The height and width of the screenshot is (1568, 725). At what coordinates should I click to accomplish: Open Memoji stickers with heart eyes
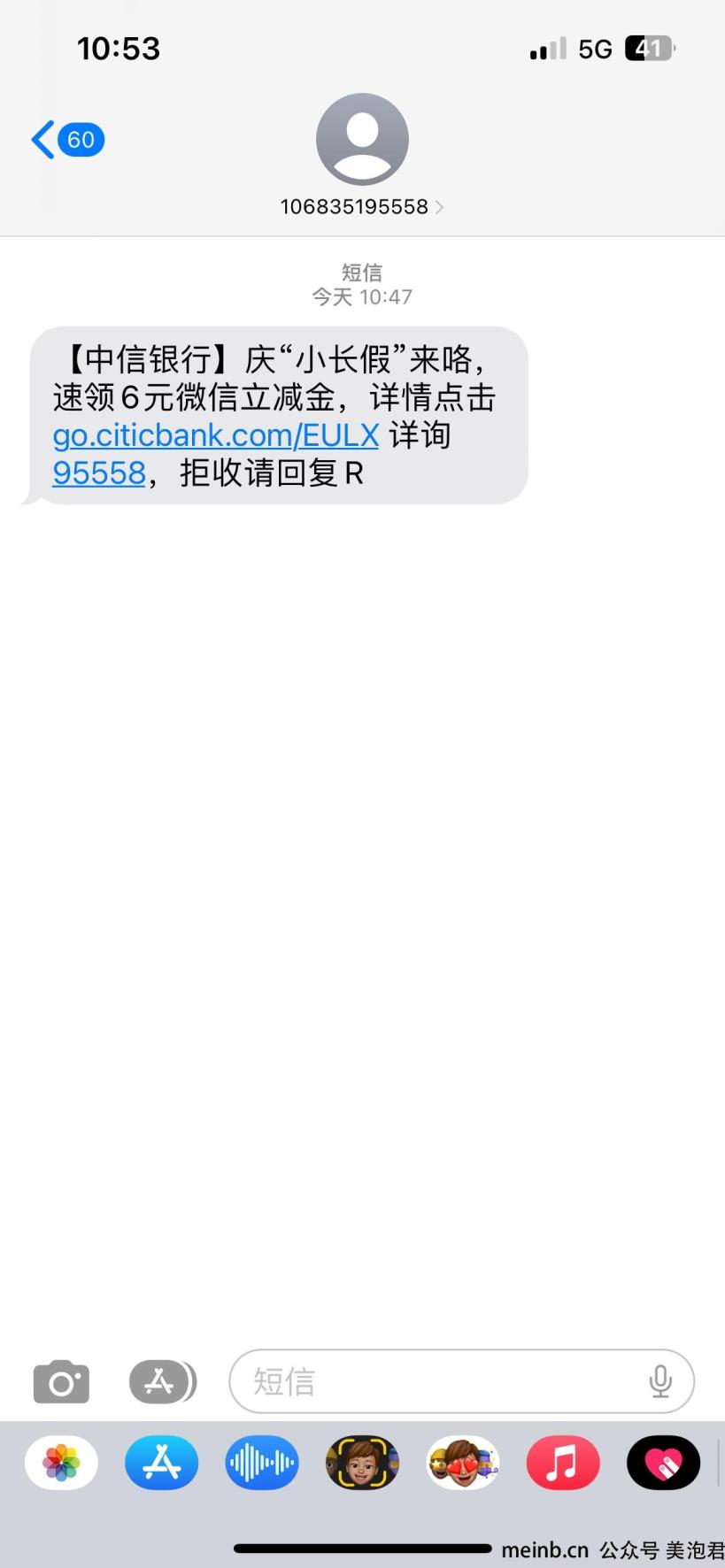point(463,1463)
